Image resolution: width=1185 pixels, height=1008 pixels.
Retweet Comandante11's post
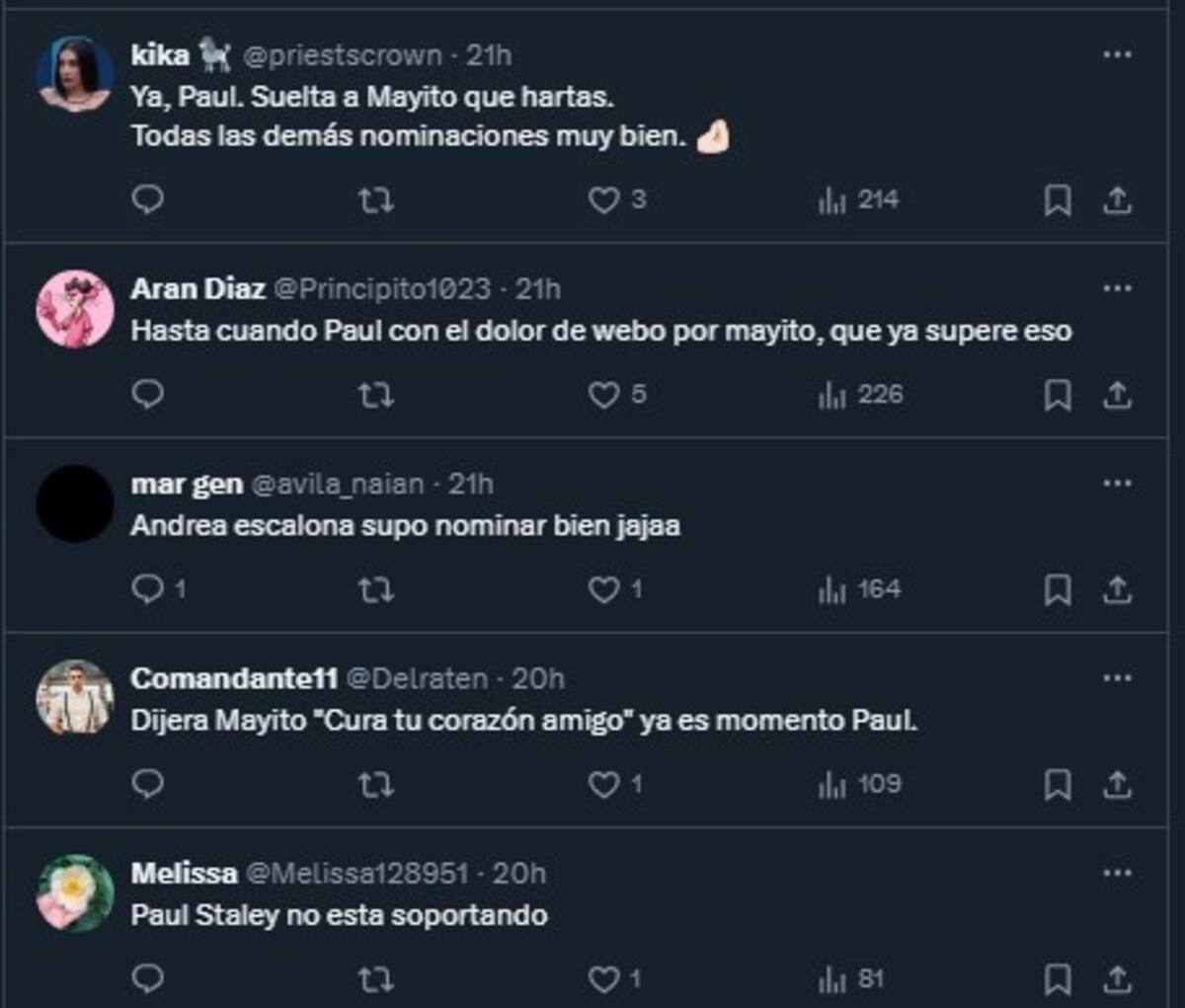(375, 785)
